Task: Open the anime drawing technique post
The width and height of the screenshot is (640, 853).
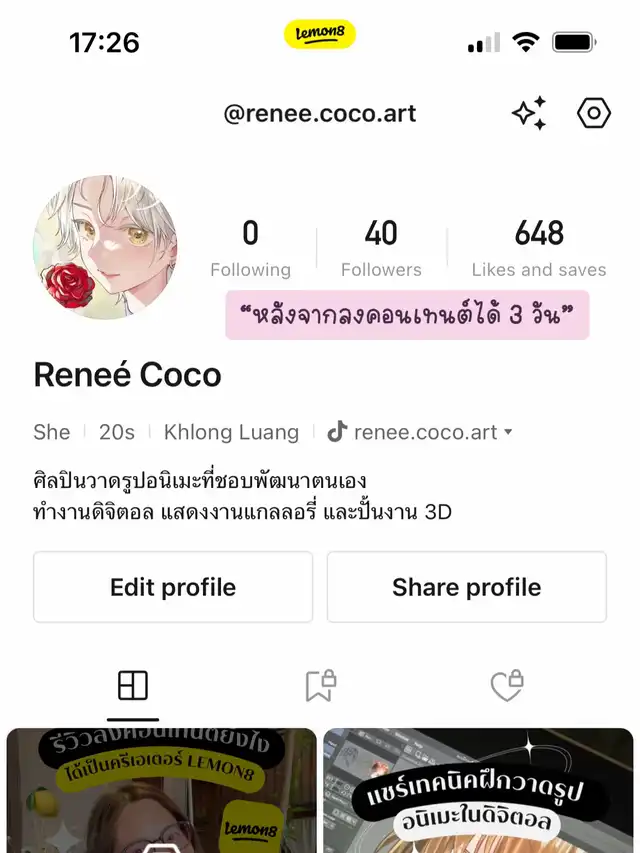Action: point(478,790)
